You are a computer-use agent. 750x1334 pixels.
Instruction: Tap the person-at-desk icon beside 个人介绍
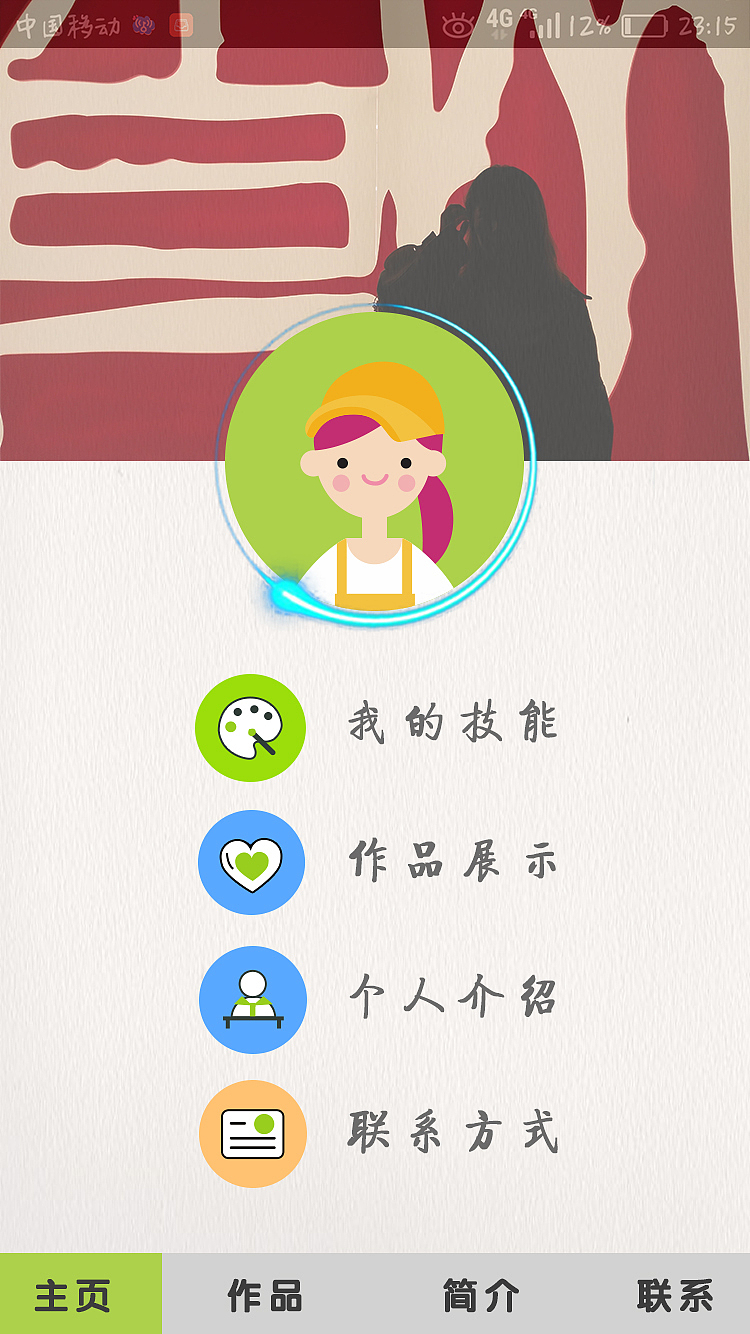[x=251, y=999]
